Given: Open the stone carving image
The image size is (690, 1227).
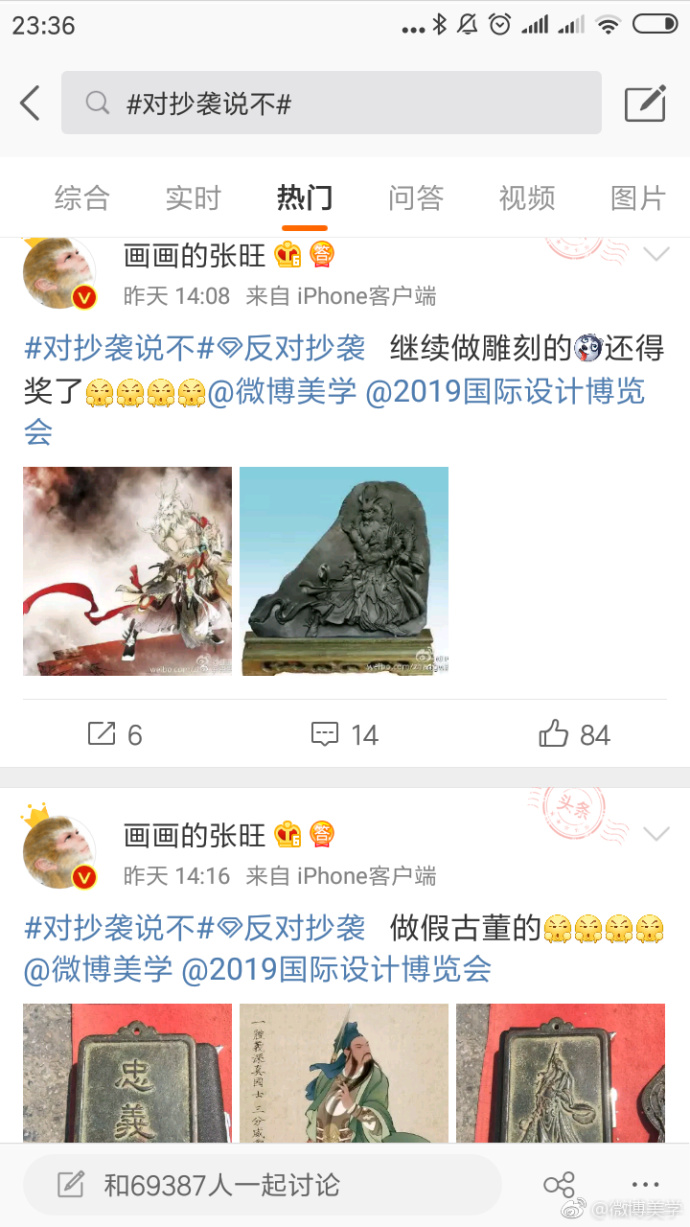Looking at the screenshot, I should coord(344,571).
